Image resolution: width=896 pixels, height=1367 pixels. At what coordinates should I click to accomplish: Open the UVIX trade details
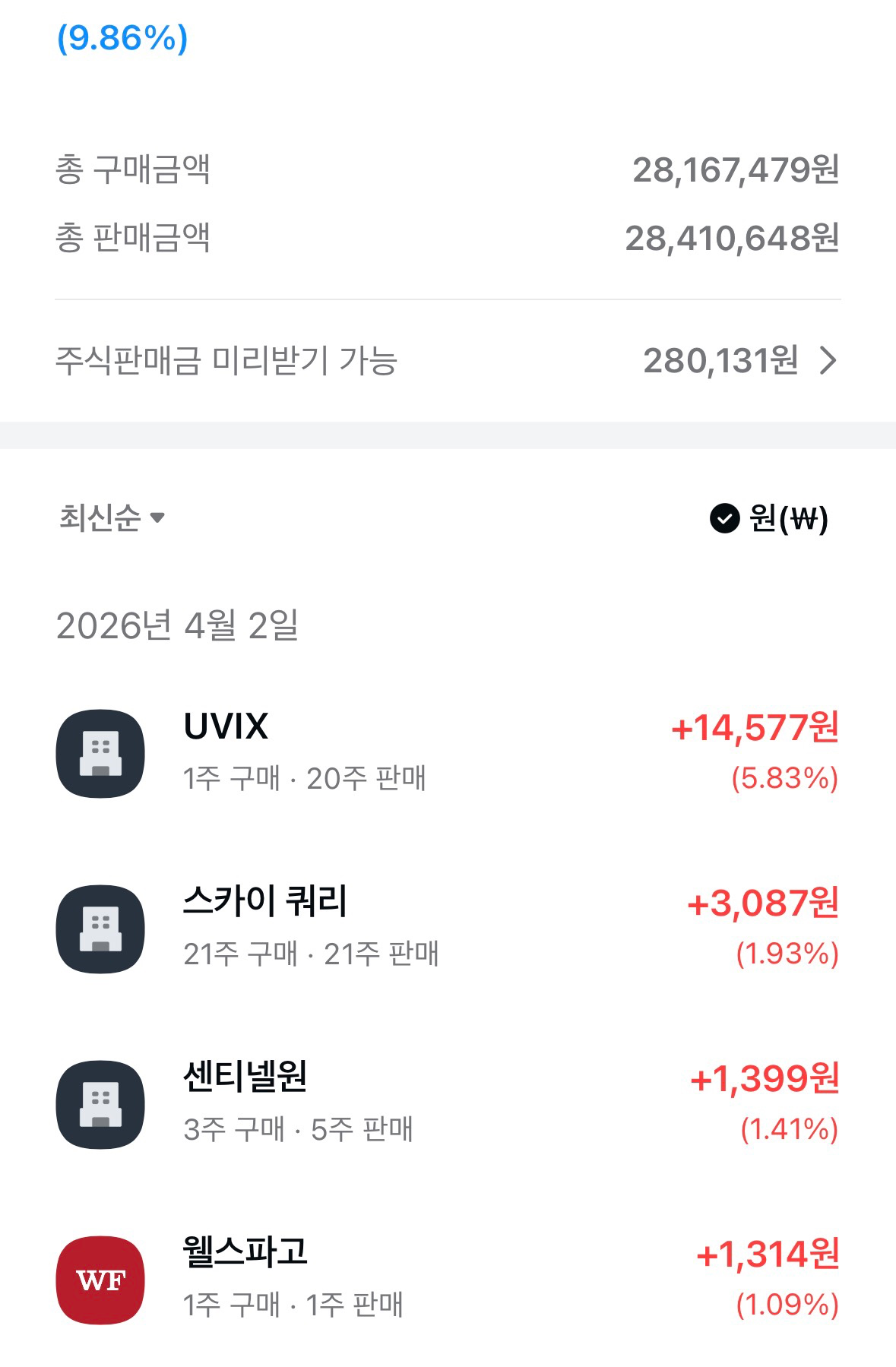(447, 752)
